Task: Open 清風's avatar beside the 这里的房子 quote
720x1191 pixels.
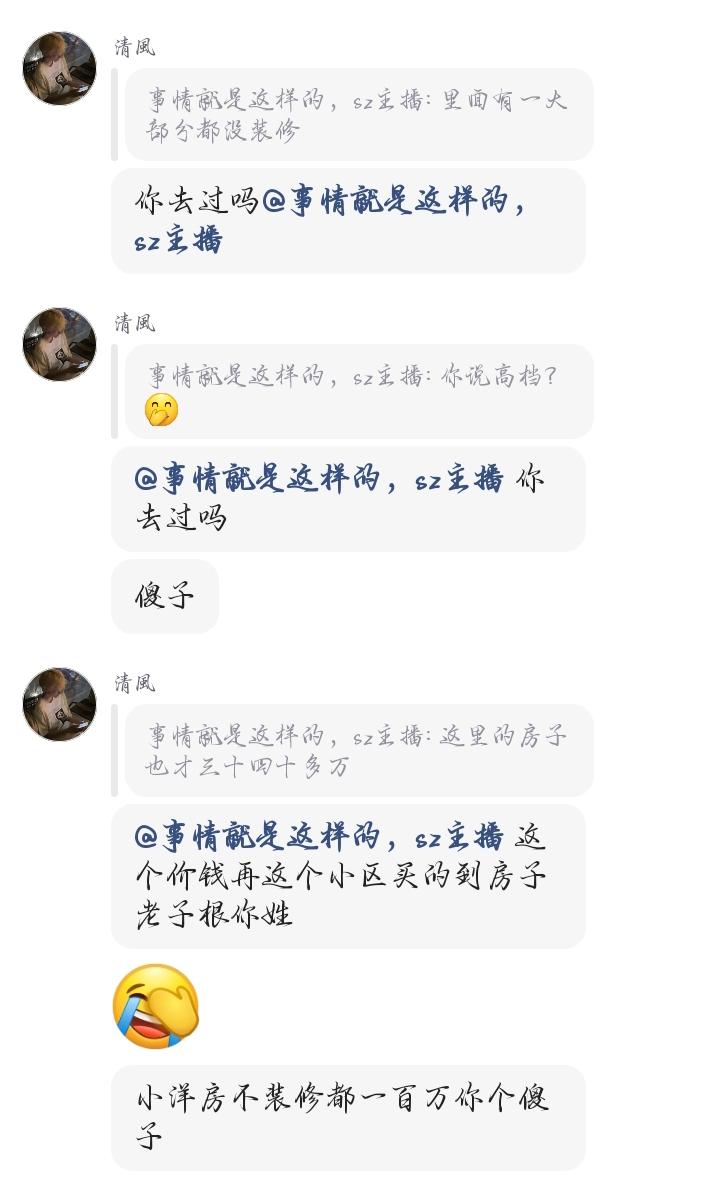Action: click(x=59, y=704)
